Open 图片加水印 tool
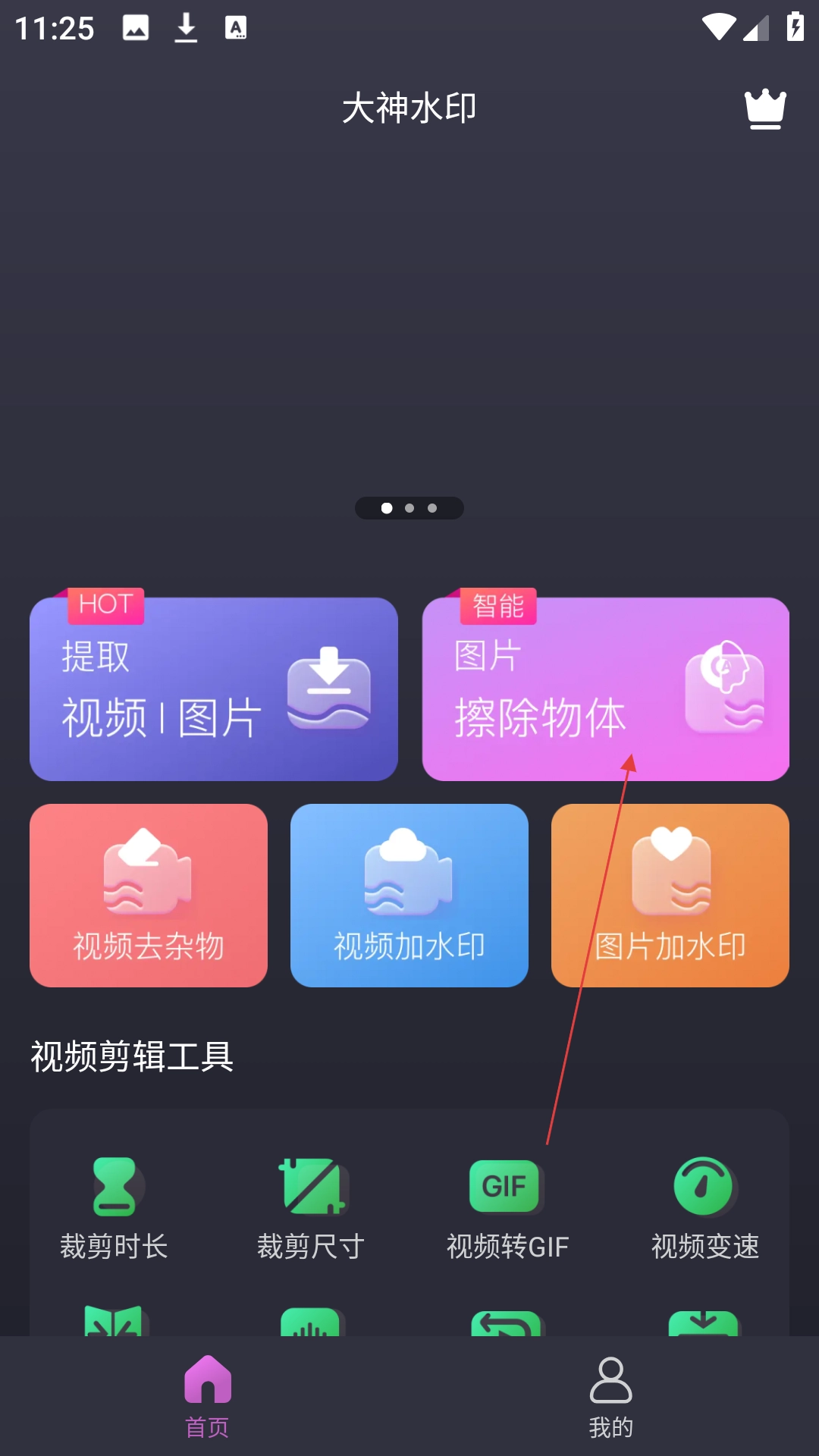 pos(670,895)
